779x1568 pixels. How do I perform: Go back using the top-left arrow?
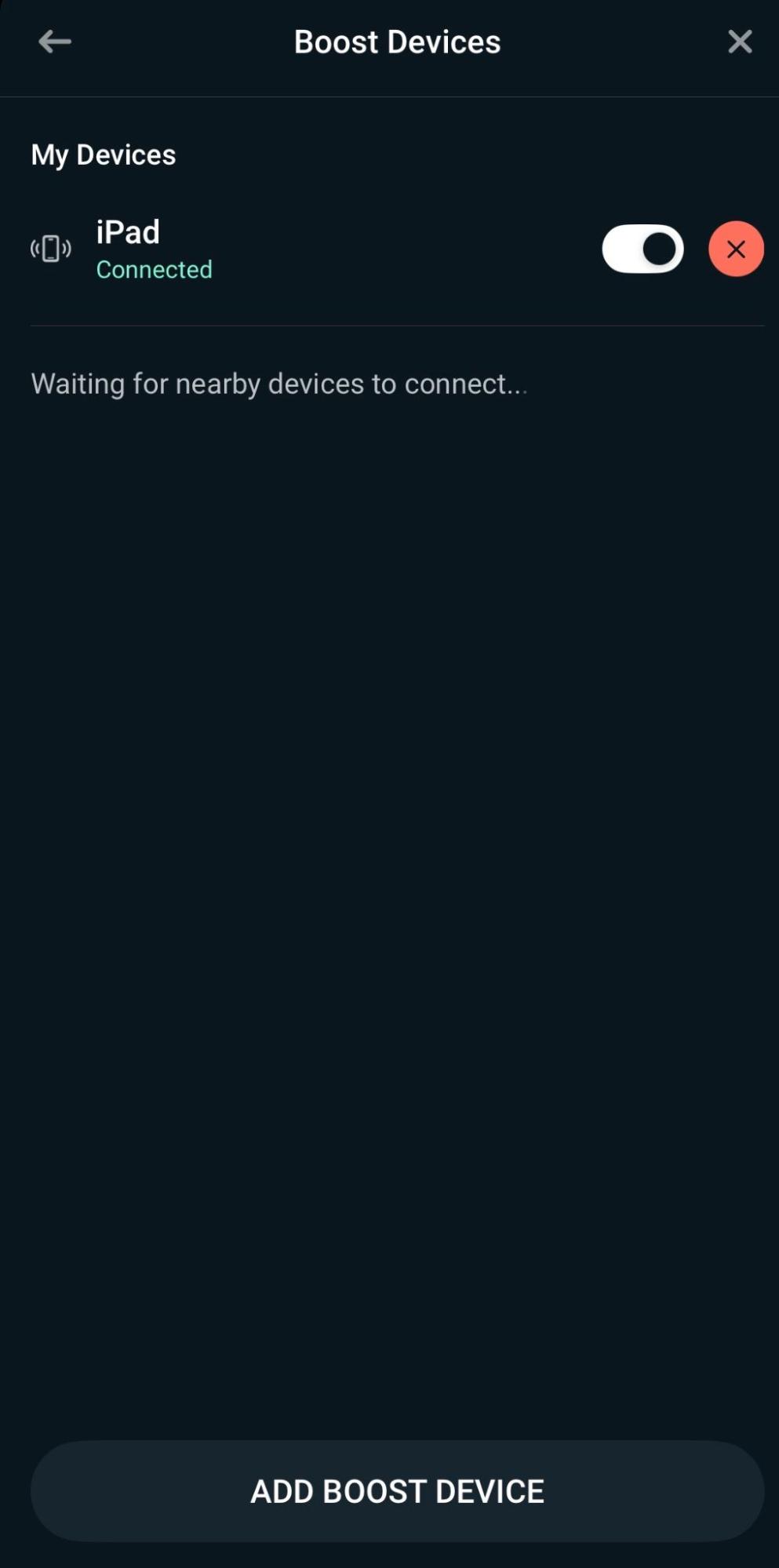(x=55, y=42)
